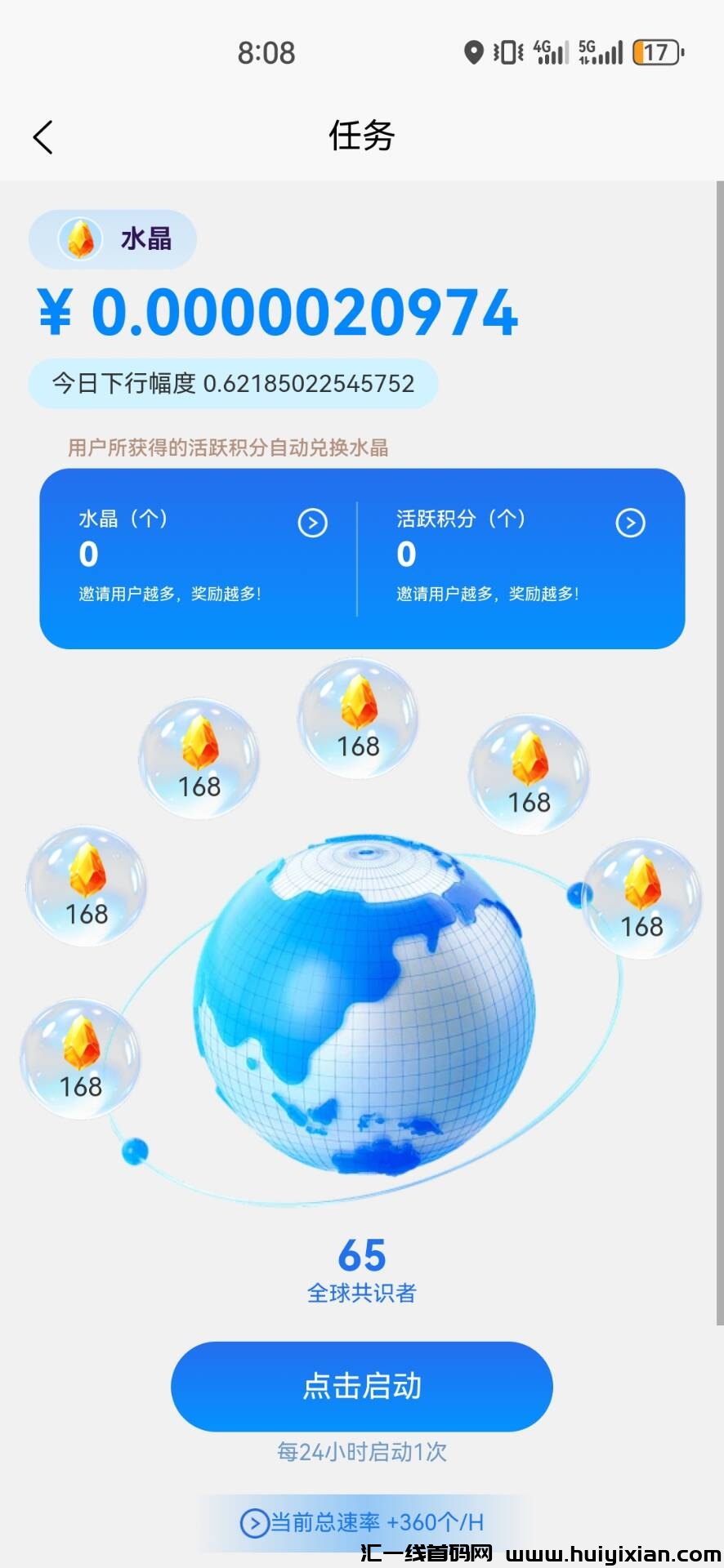Image resolution: width=724 pixels, height=1568 pixels.
Task: Open the location indicator in status bar
Action: [472, 52]
